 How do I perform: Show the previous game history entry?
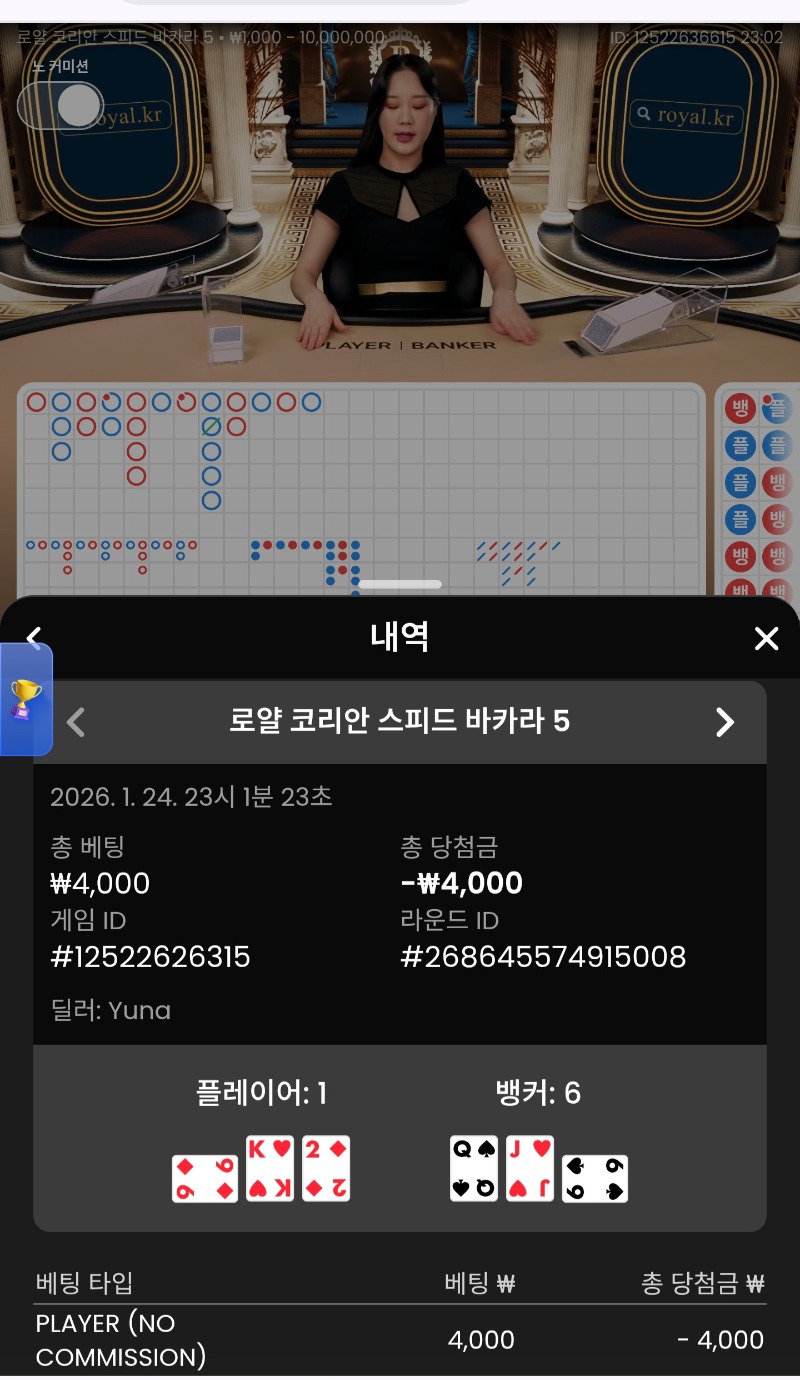coord(76,722)
